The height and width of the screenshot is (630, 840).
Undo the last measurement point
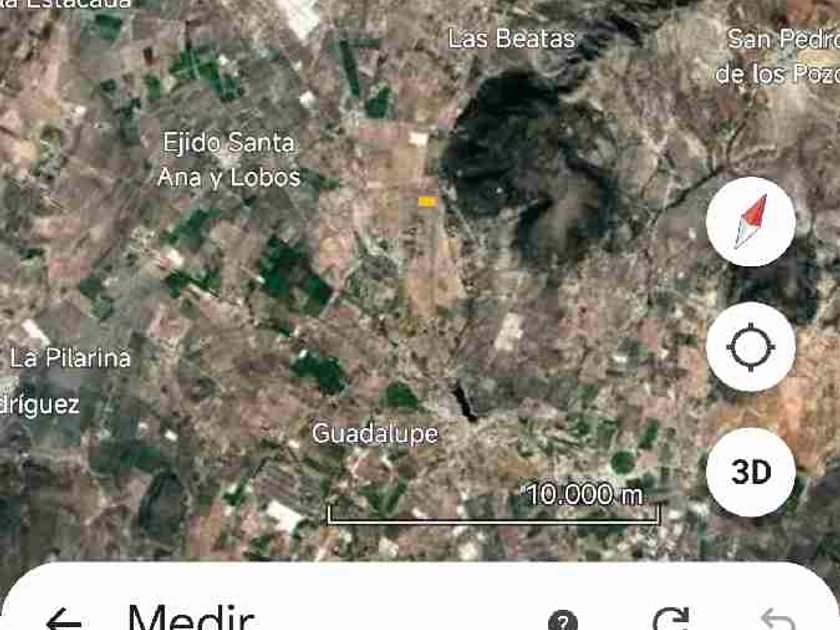[x=776, y=620]
